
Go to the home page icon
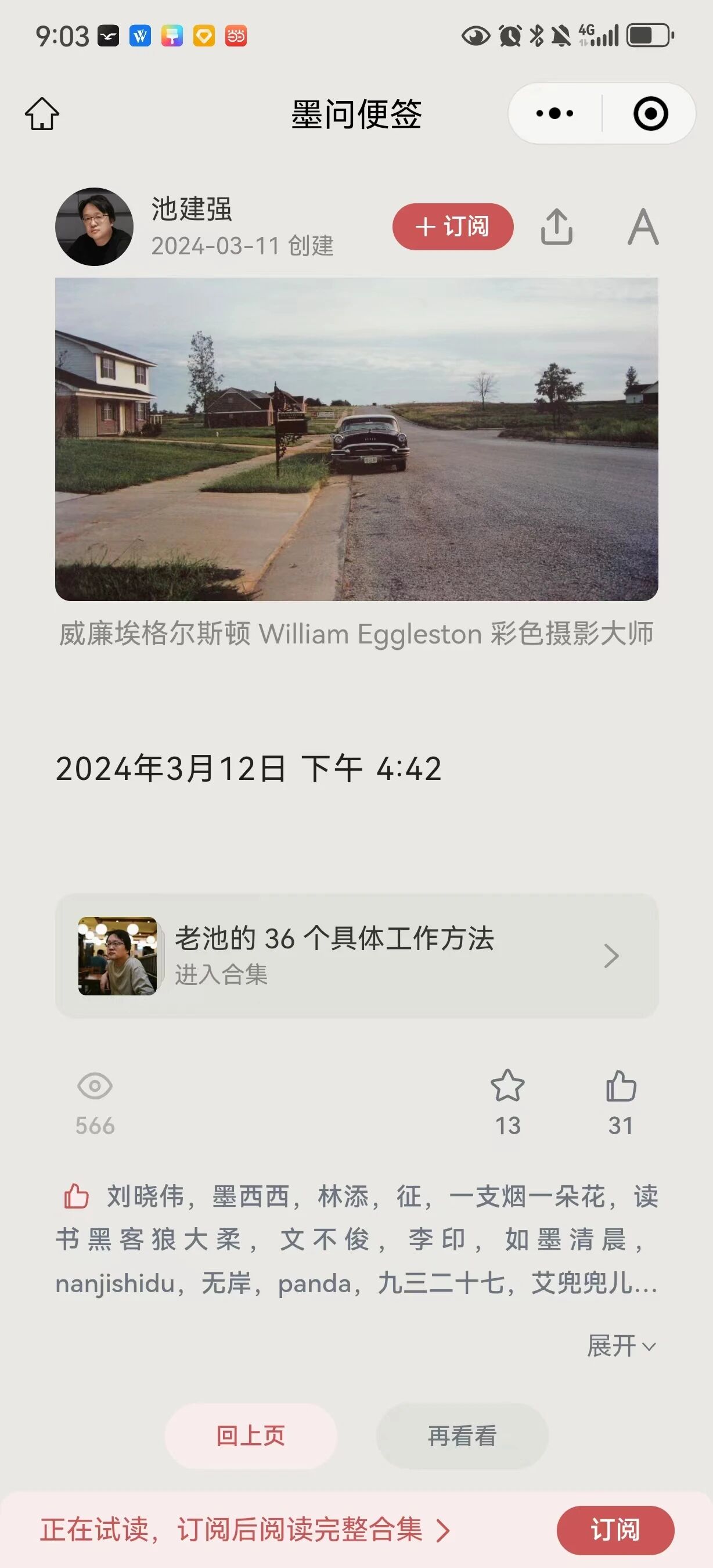pos(42,114)
